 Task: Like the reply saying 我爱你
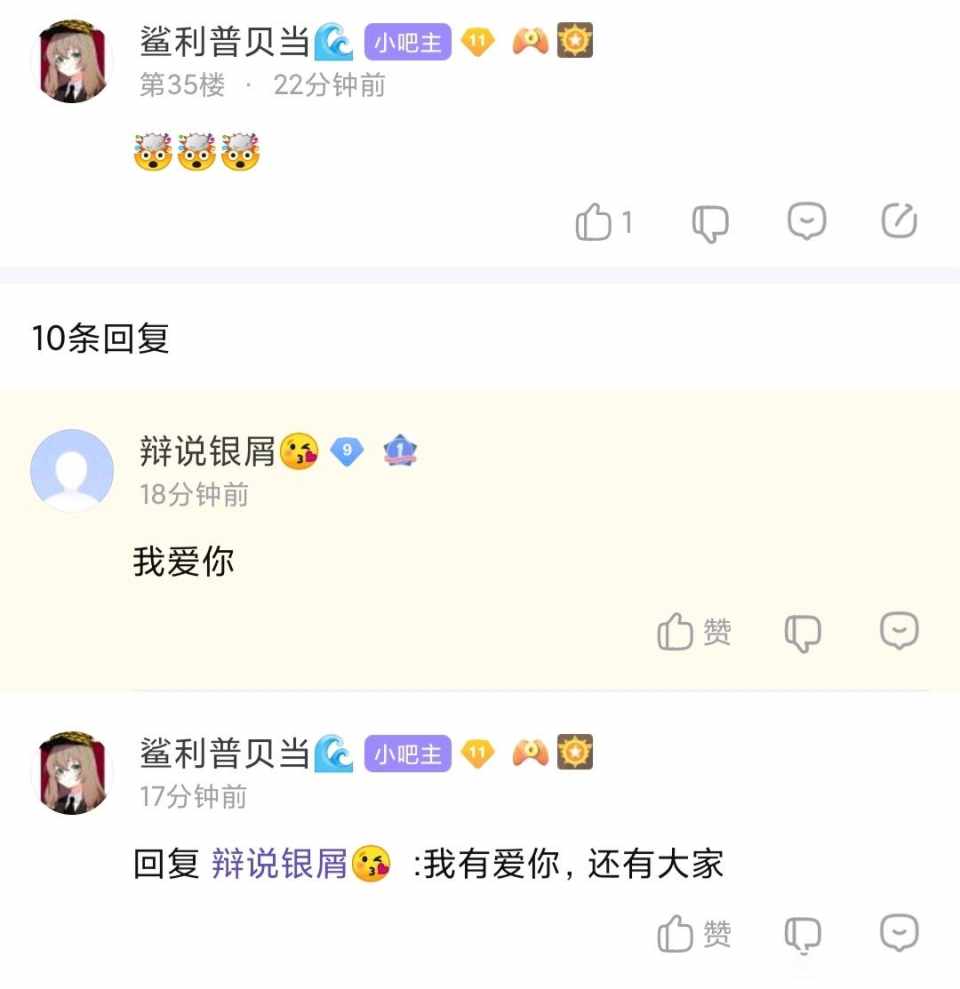676,632
